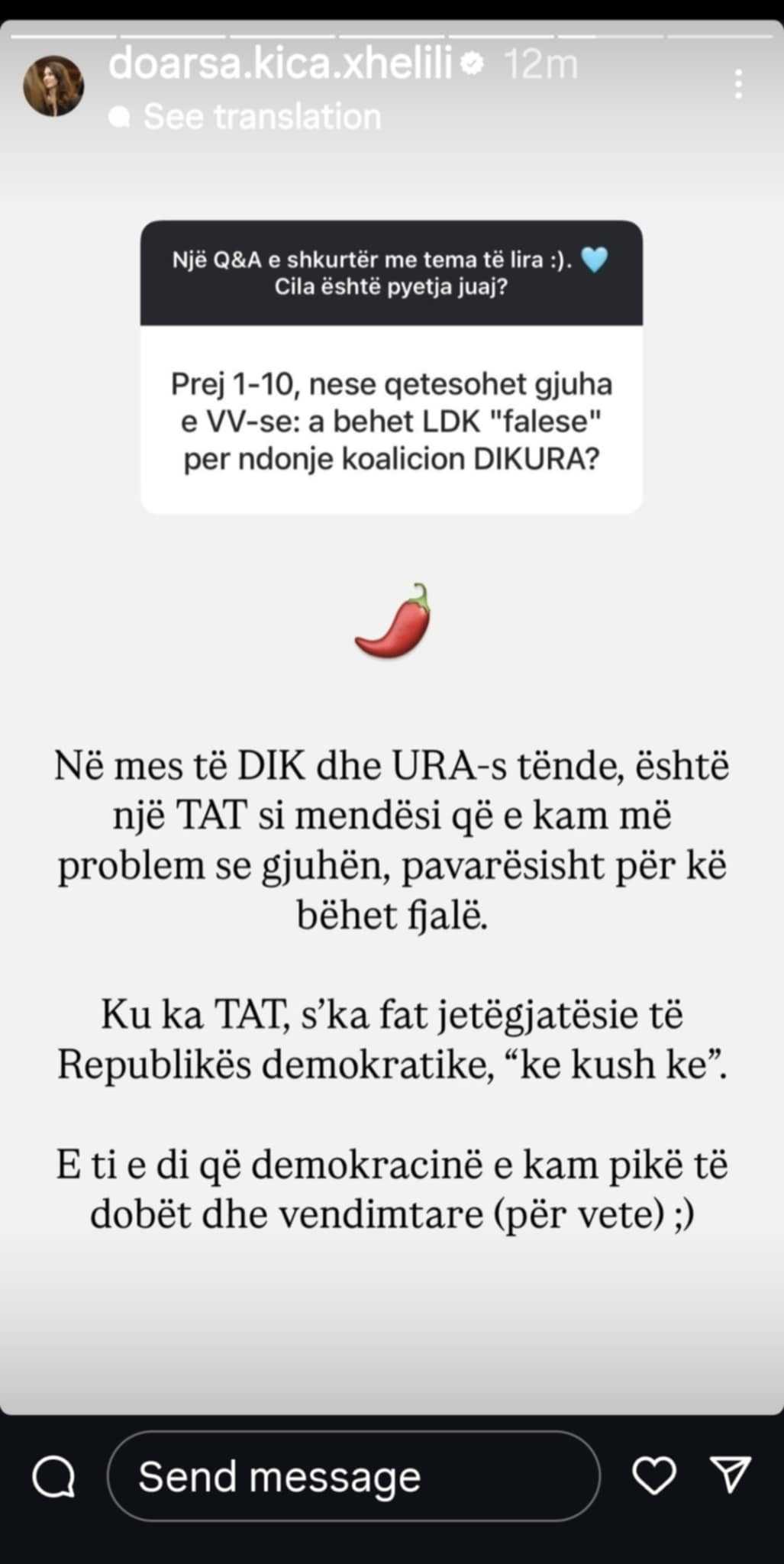Share the story via paper plane icon

731,1475
